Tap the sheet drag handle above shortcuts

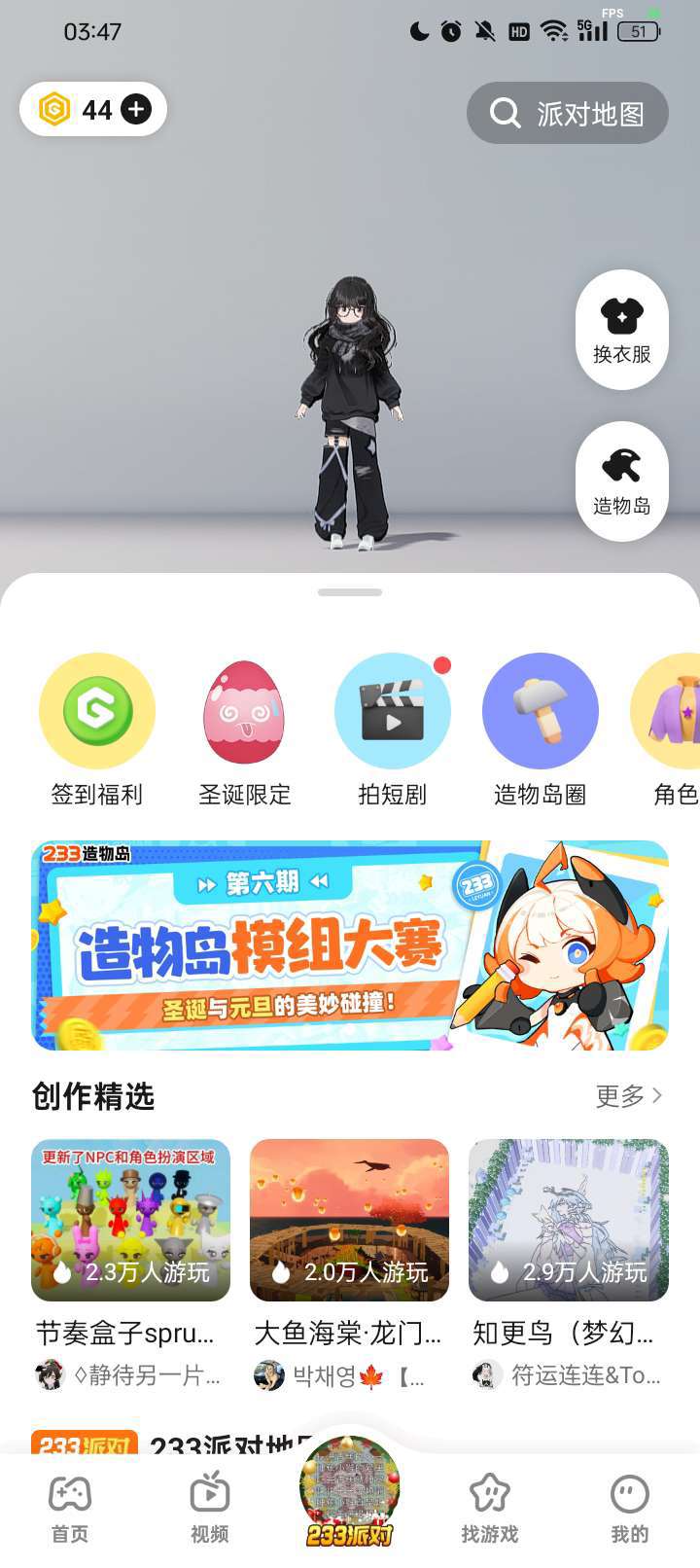(350, 591)
